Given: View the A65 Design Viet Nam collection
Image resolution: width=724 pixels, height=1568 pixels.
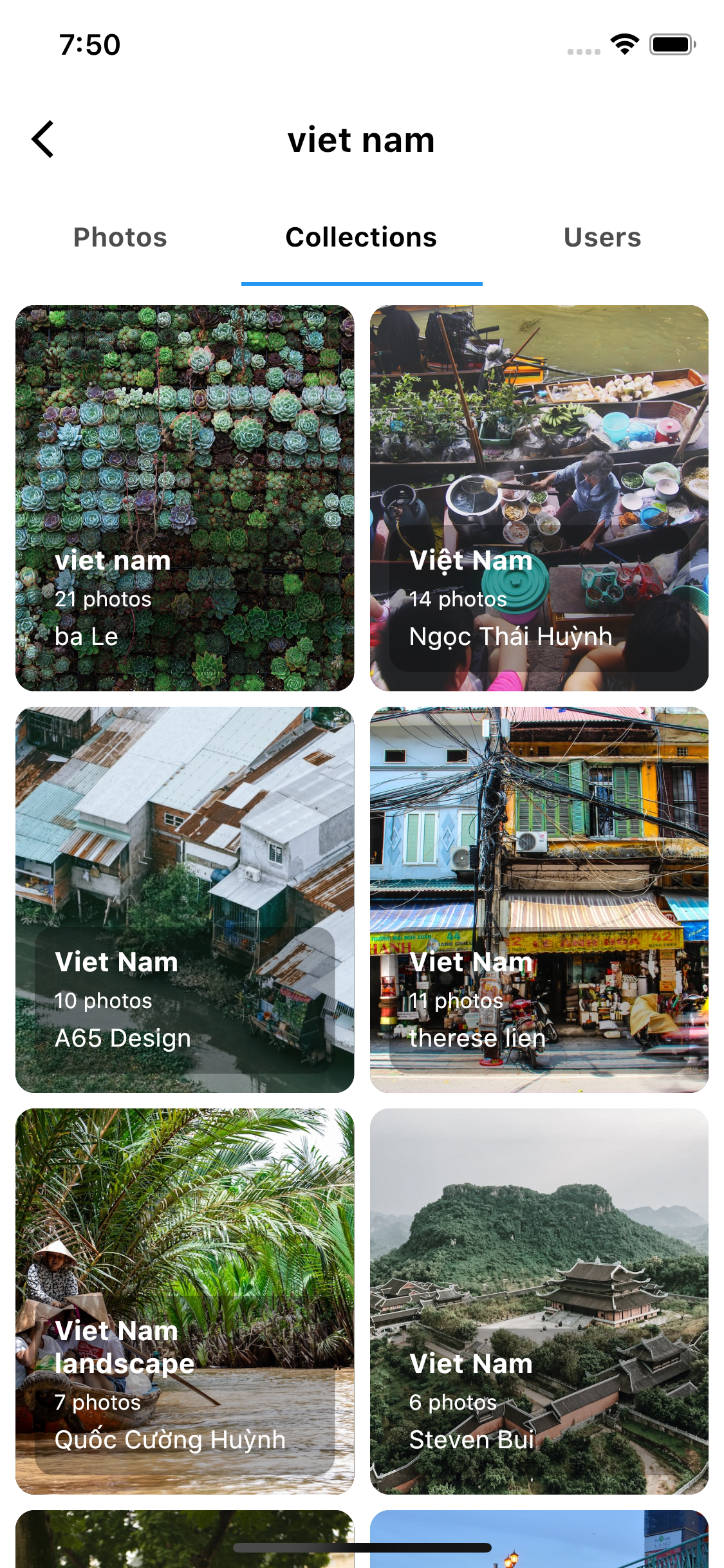Looking at the screenshot, I should coord(185,899).
